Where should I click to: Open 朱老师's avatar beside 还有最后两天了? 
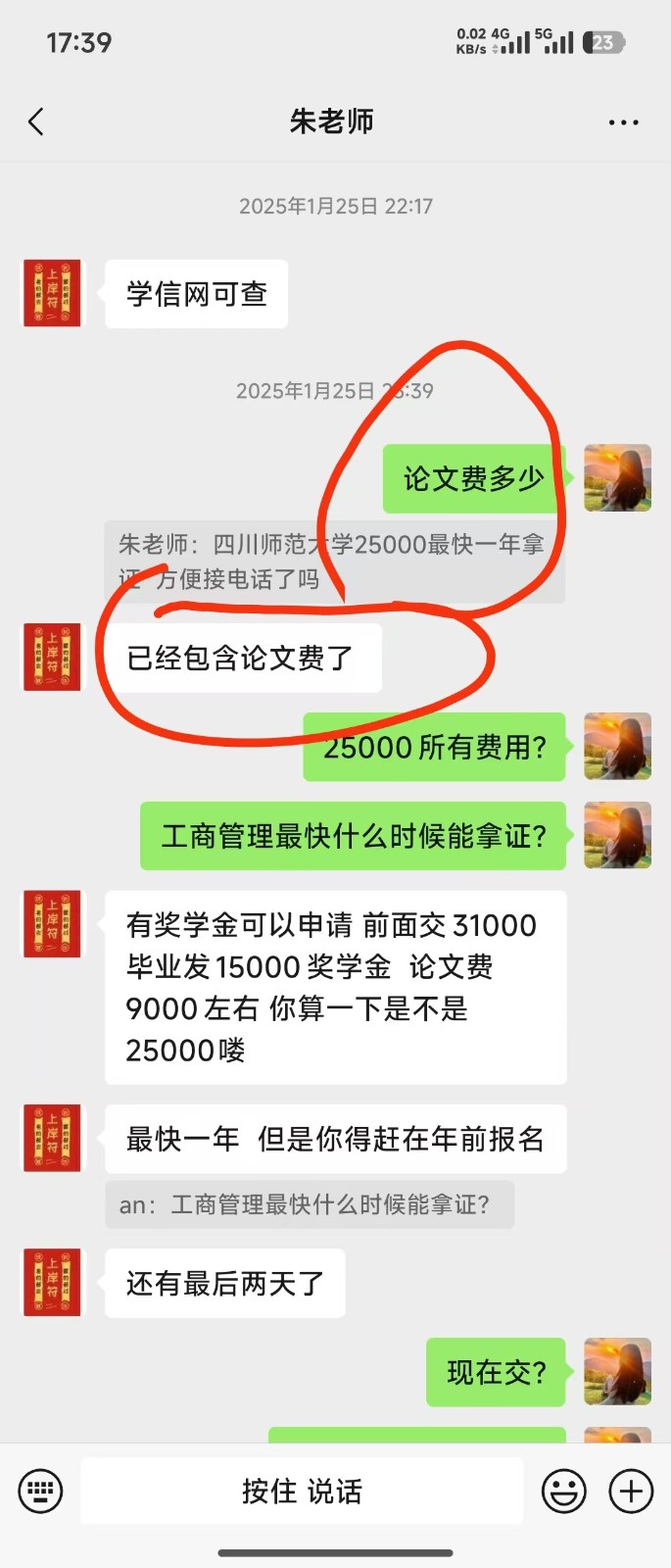coord(53,1282)
